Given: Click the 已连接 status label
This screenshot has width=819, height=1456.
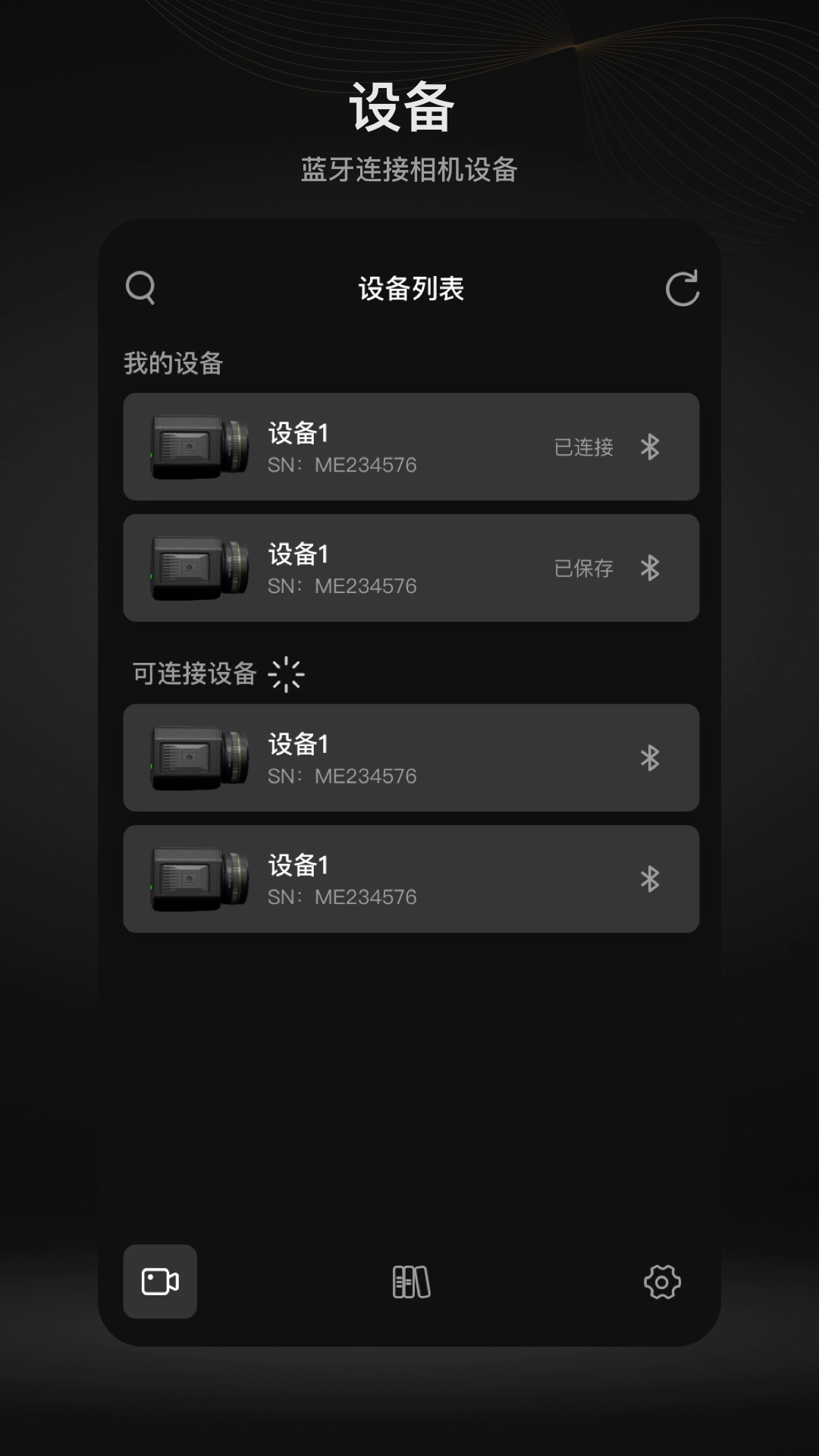Looking at the screenshot, I should 583,448.
